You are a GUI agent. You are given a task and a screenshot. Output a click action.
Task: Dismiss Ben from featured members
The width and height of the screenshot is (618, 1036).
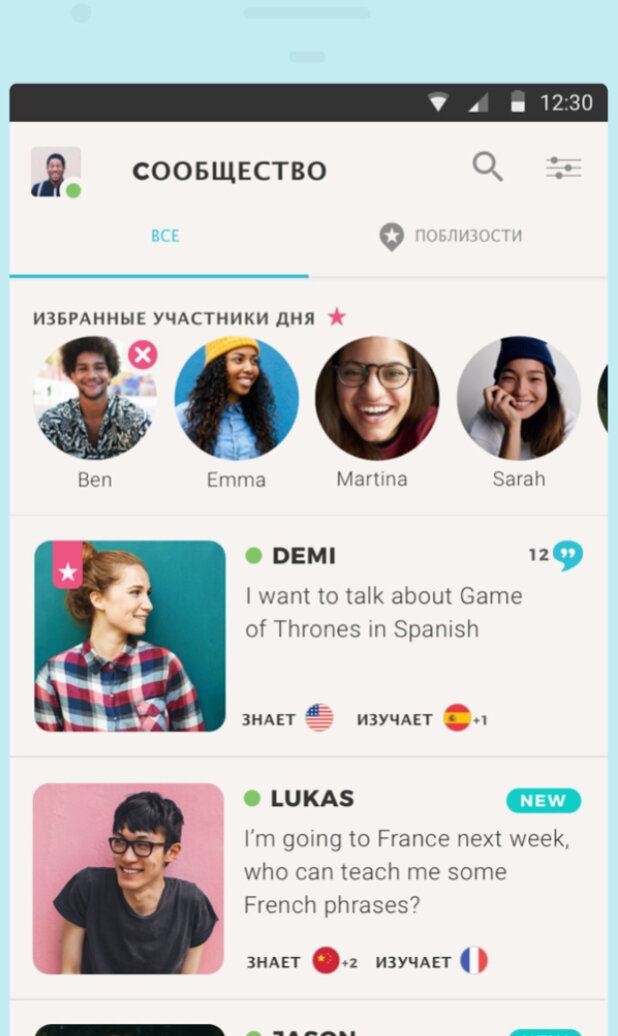[143, 354]
